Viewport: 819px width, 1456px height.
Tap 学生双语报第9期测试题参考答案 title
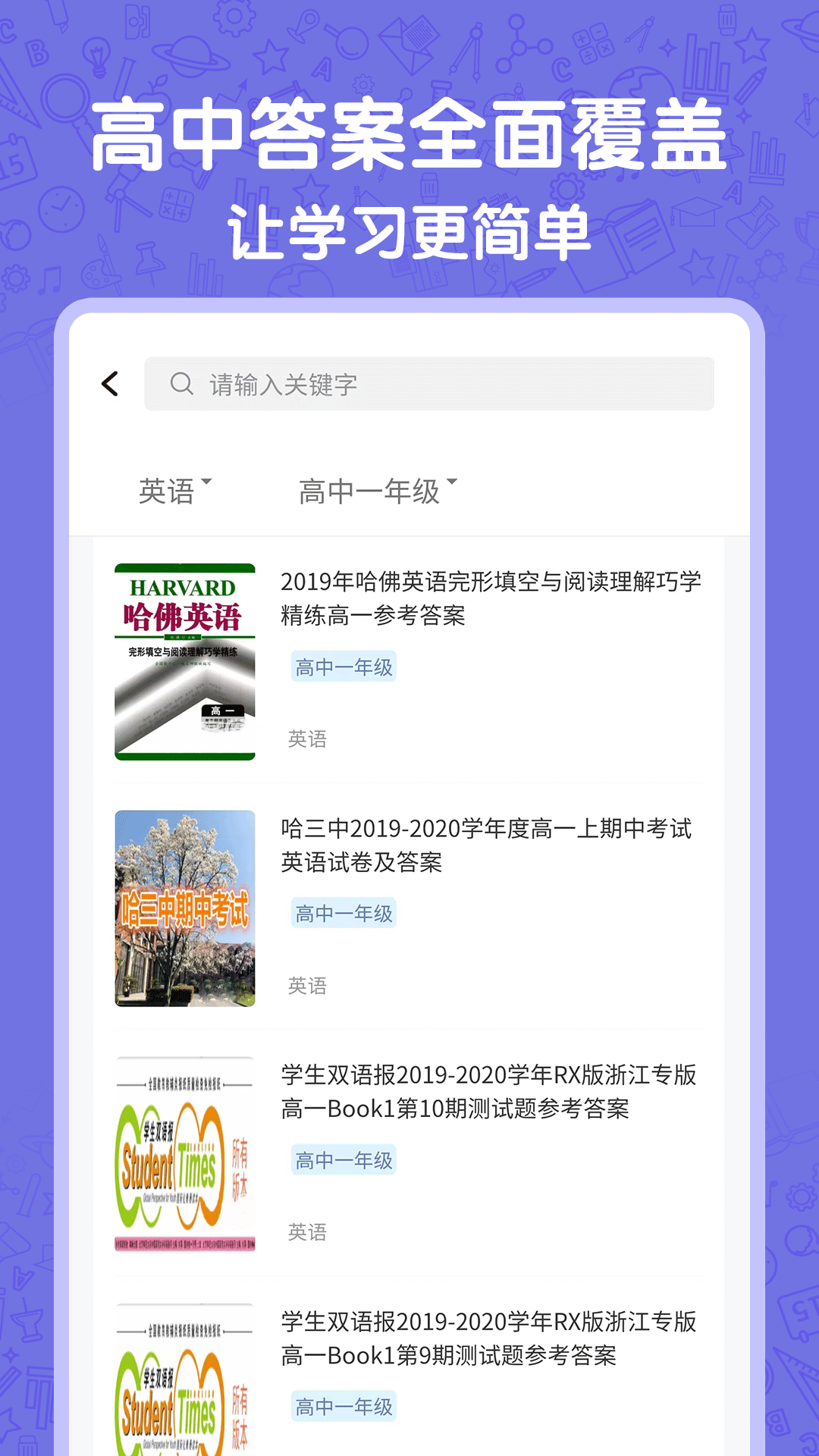(x=491, y=1340)
